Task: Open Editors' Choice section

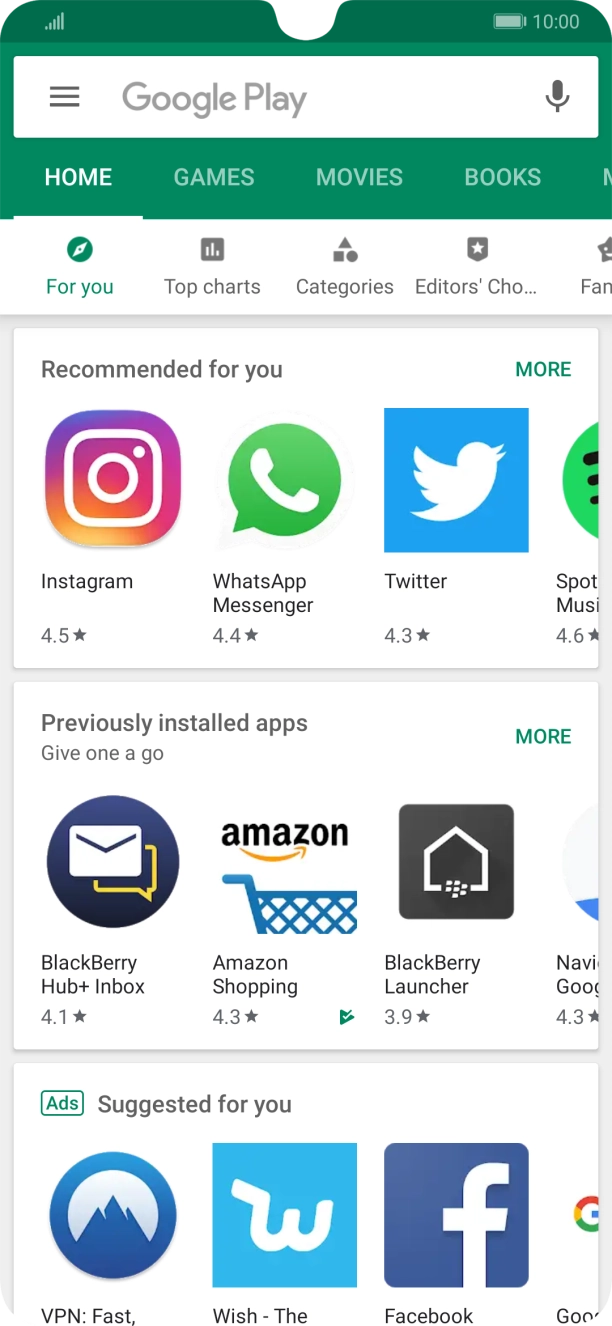Action: tap(477, 267)
